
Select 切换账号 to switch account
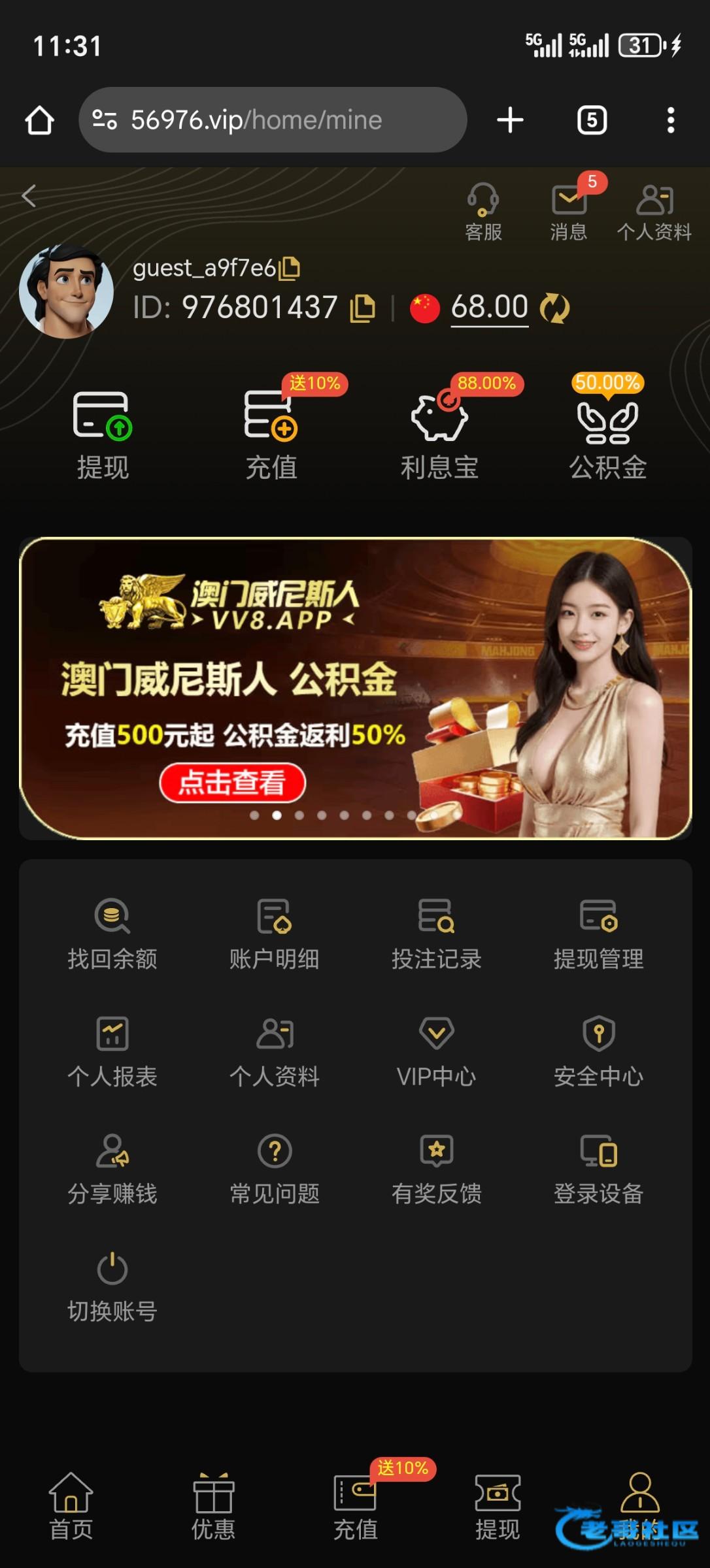tap(112, 1286)
